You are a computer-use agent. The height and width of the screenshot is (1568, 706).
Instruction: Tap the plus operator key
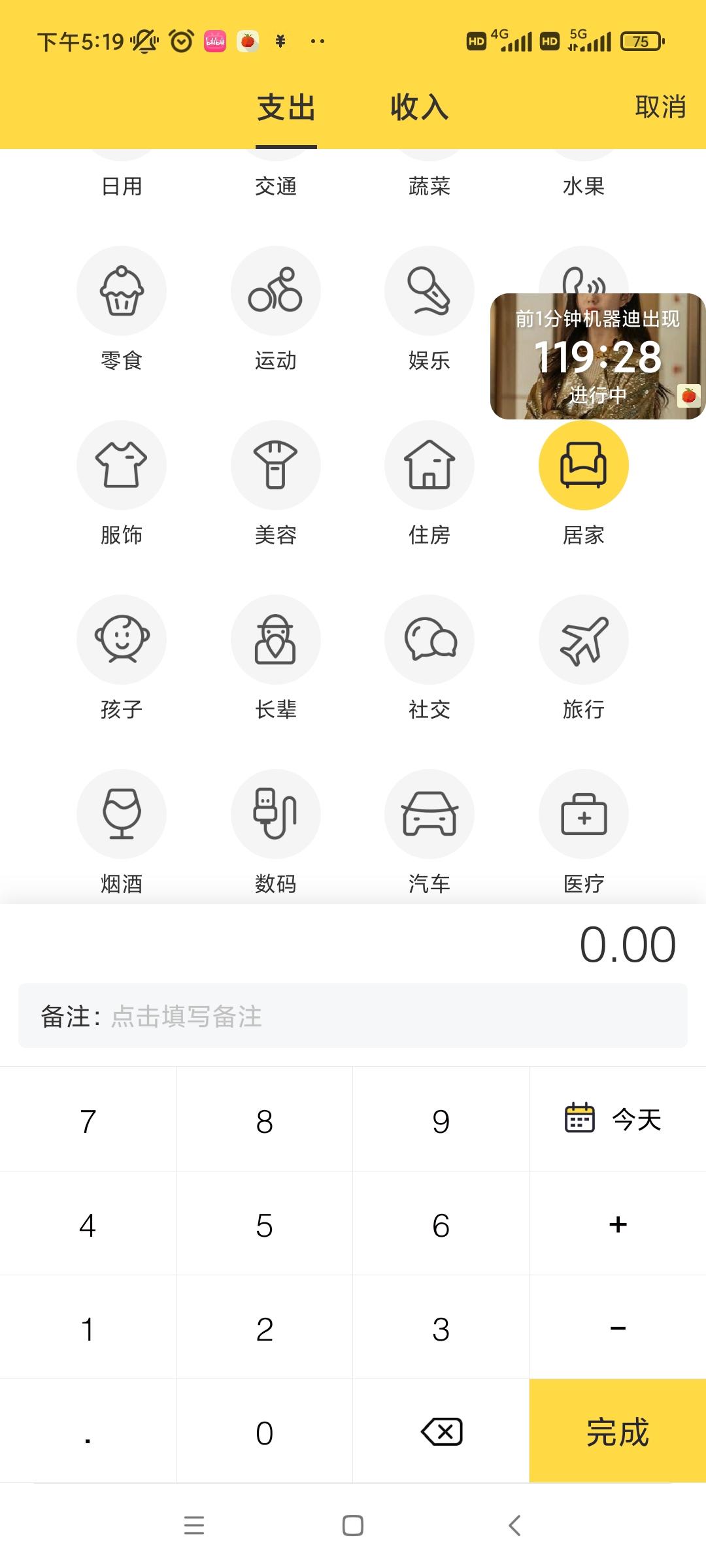pyautogui.click(x=617, y=1224)
